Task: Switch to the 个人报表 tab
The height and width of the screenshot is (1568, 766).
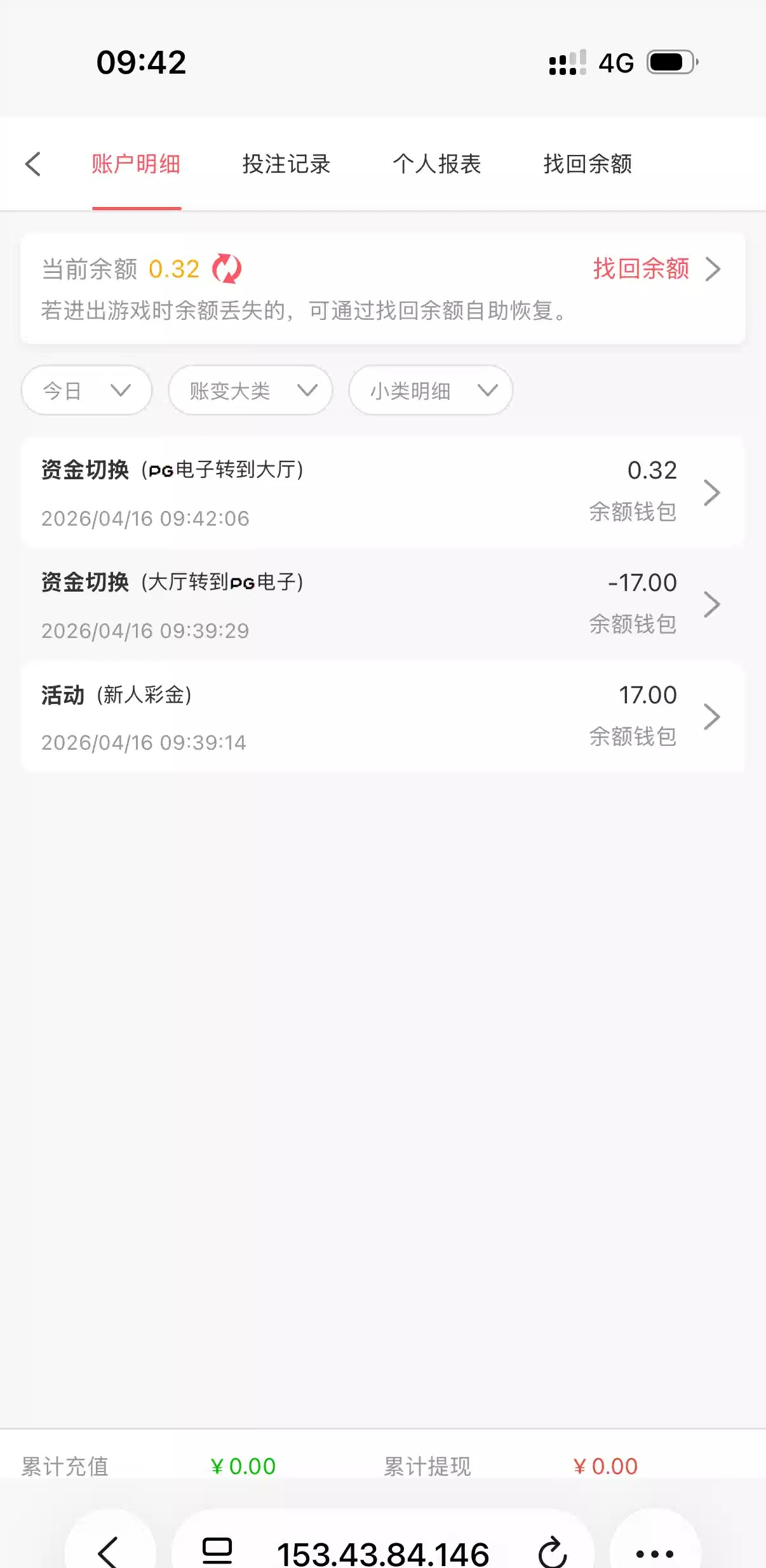Action: [436, 164]
